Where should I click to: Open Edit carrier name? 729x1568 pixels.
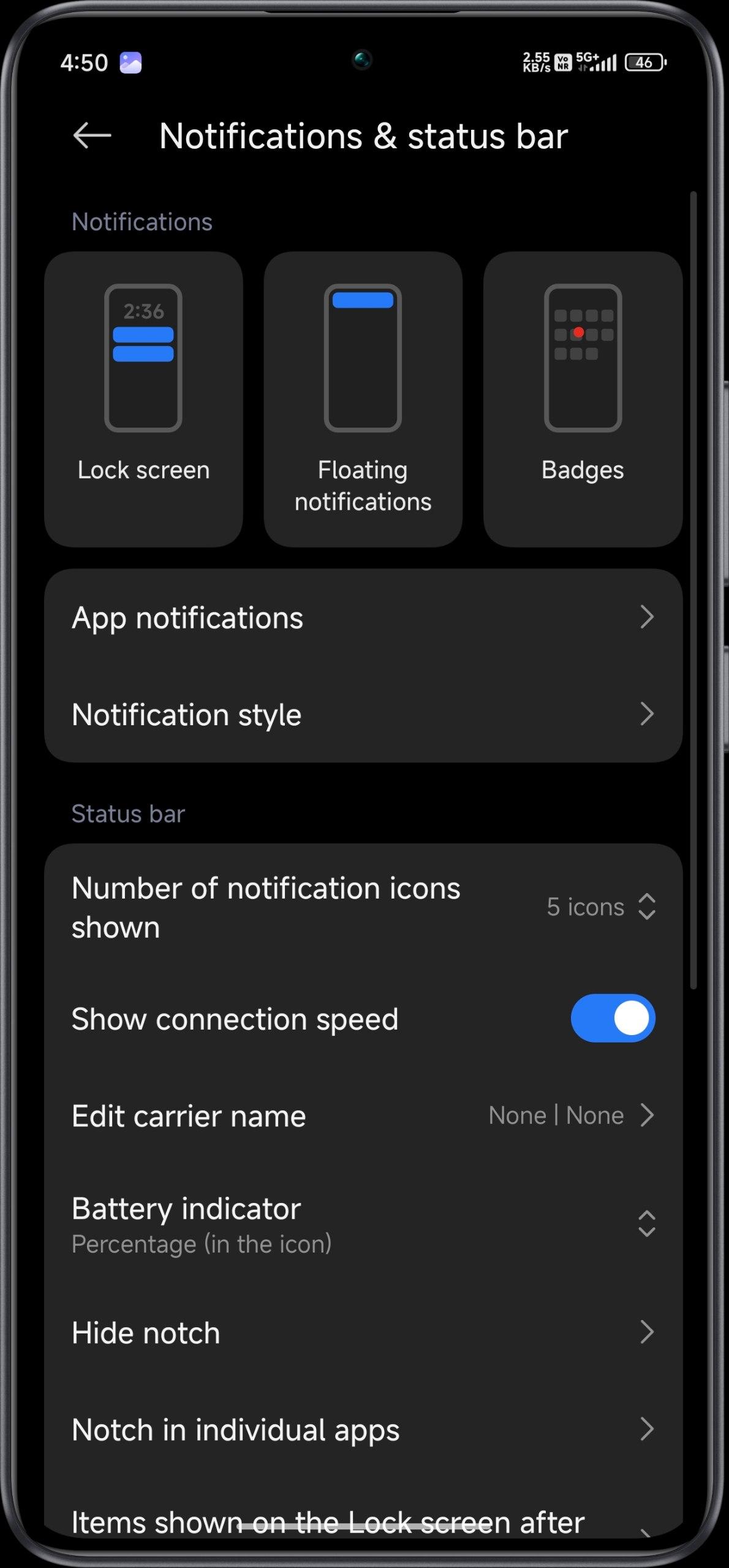(363, 1115)
